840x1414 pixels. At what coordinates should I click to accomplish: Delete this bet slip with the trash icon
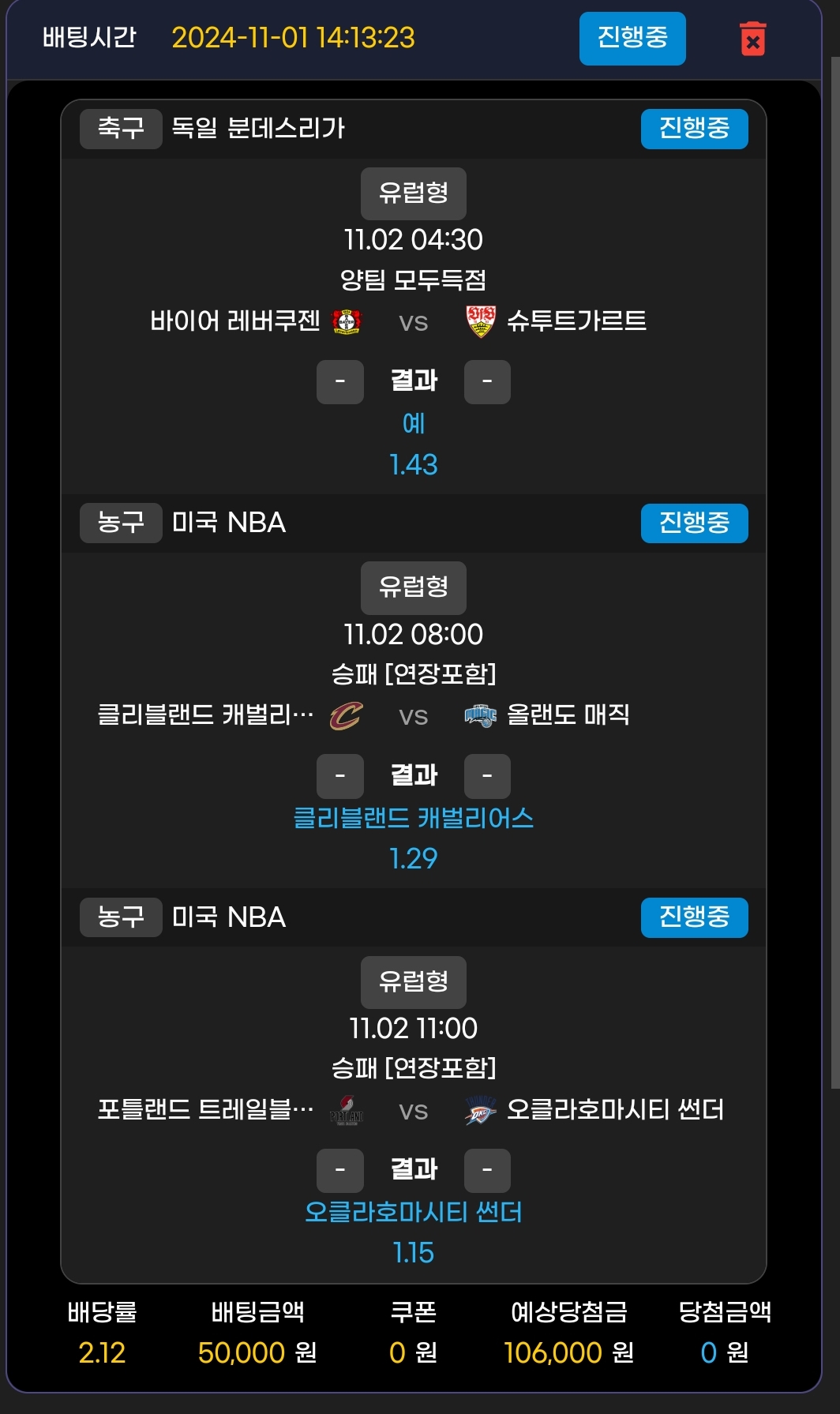click(752, 39)
